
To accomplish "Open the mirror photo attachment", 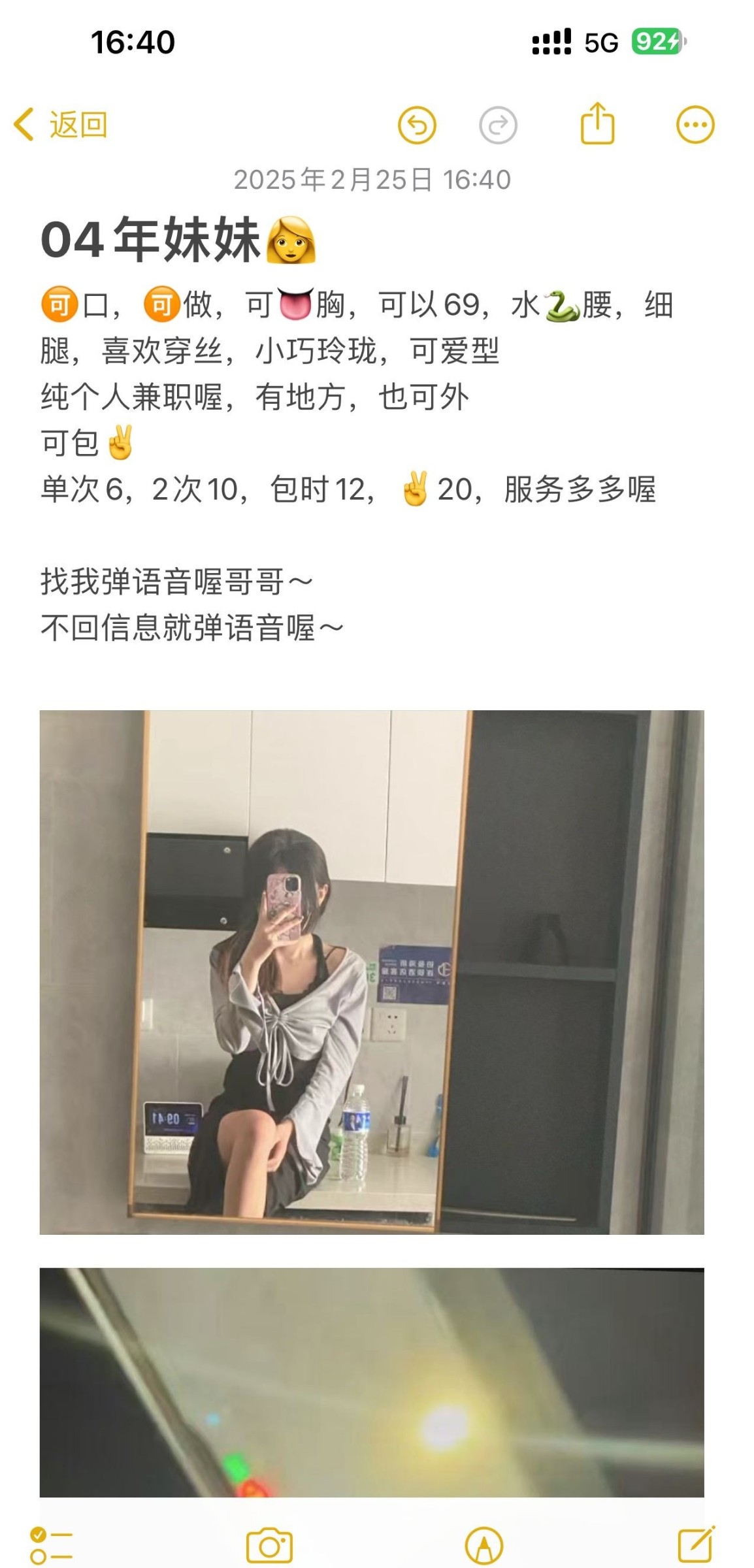I will 371,972.
